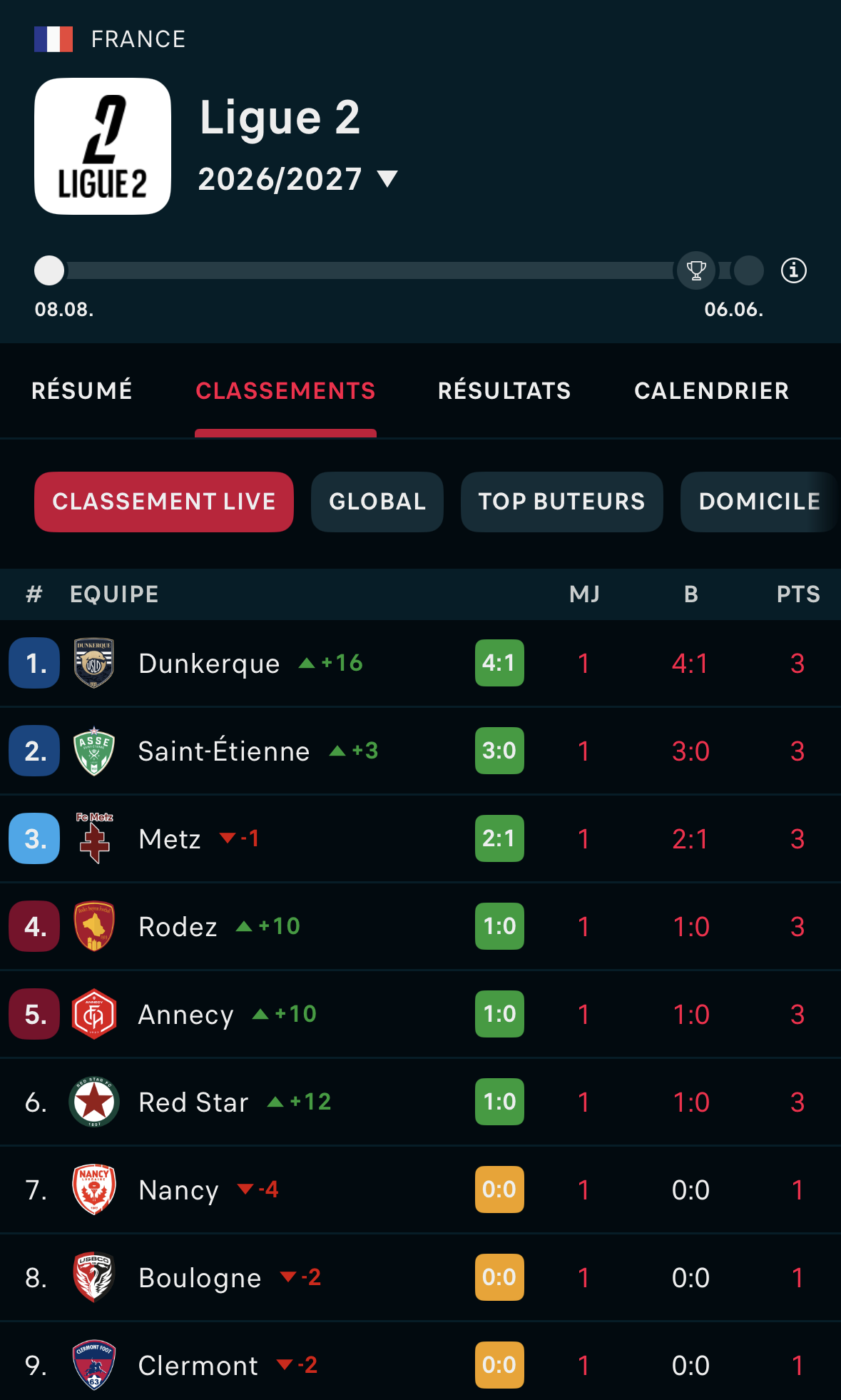Show the Top Buteurs list

click(x=561, y=502)
